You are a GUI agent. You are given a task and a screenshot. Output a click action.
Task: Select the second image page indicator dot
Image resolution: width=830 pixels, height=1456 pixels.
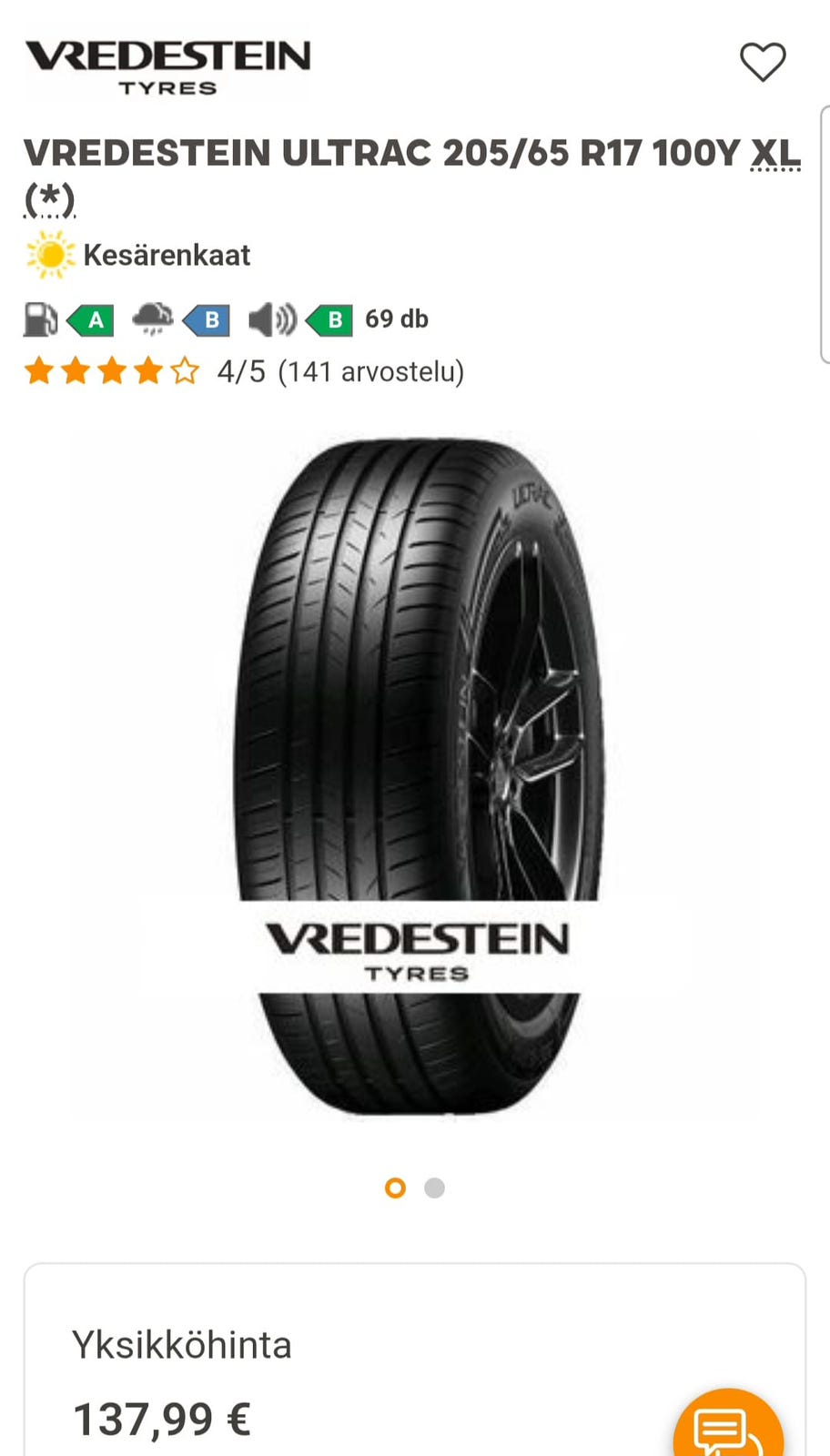coord(435,1188)
